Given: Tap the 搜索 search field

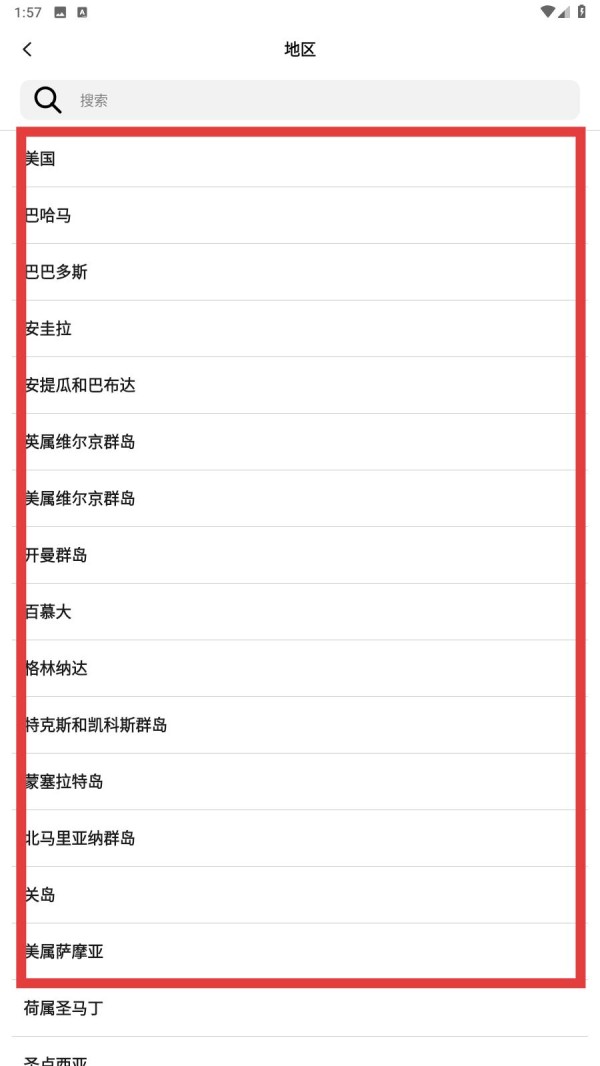Looking at the screenshot, I should coord(300,100).
